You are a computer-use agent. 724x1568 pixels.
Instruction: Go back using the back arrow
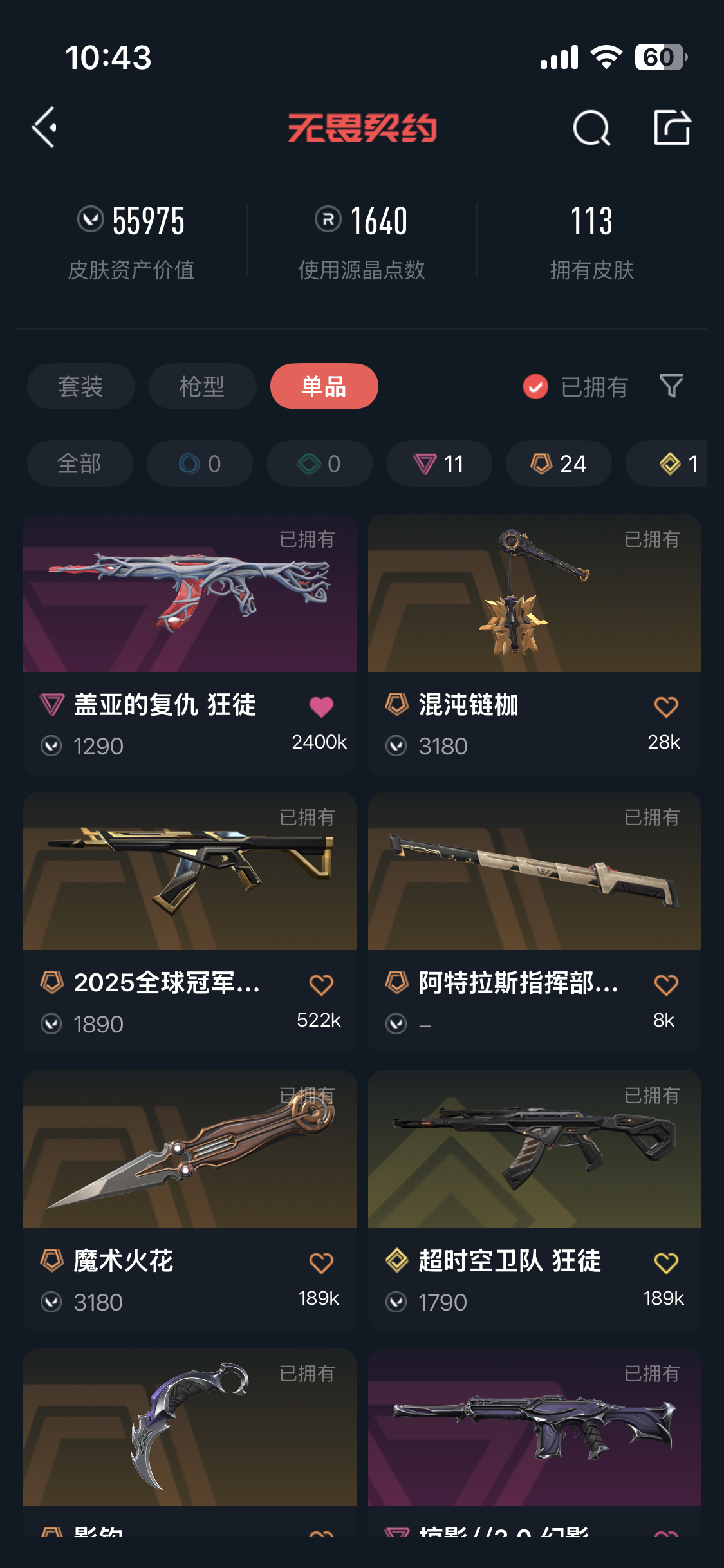pyautogui.click(x=45, y=127)
